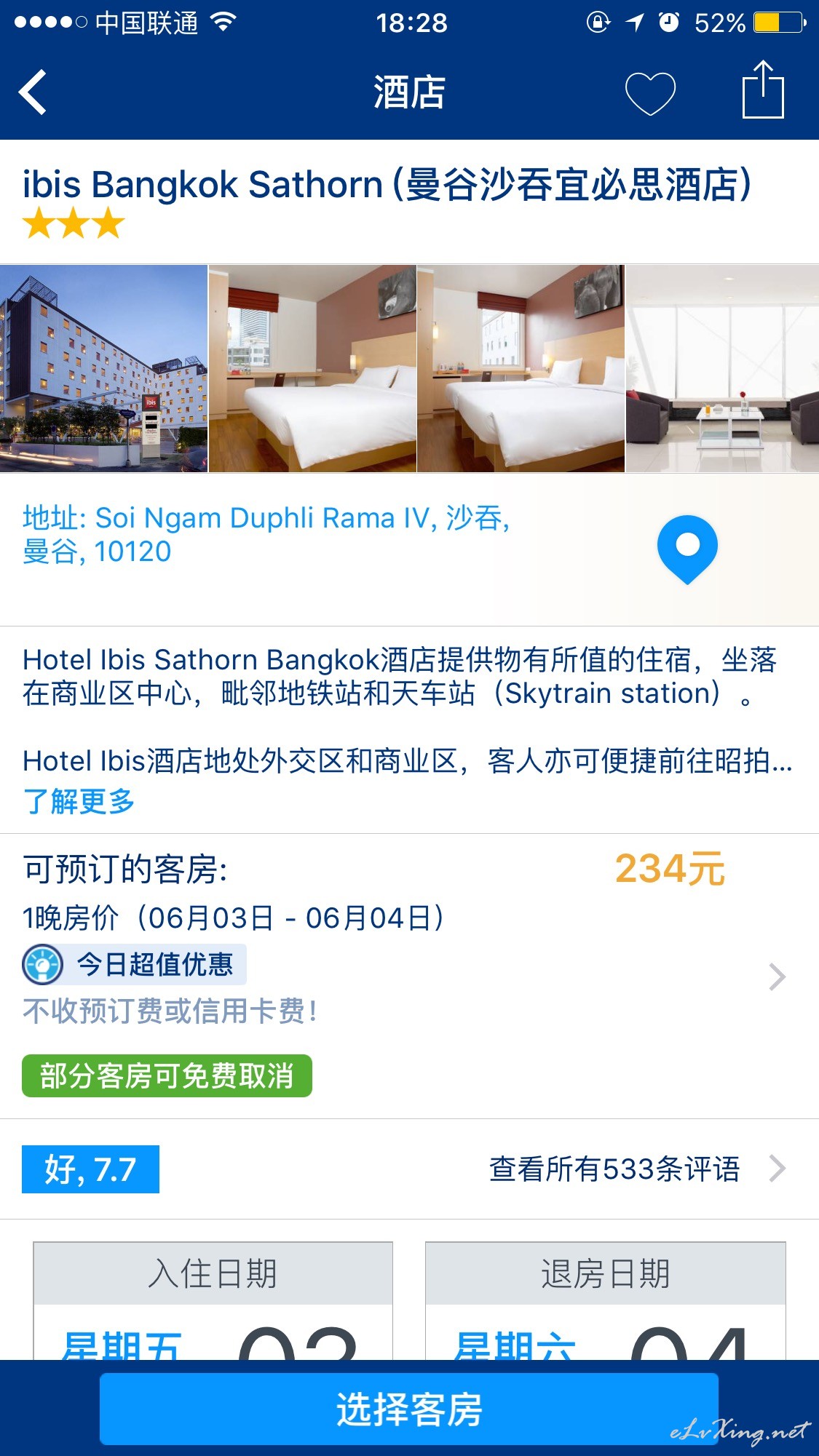The image size is (819, 1456).
Task: Share this hotel listing
Action: 762,90
